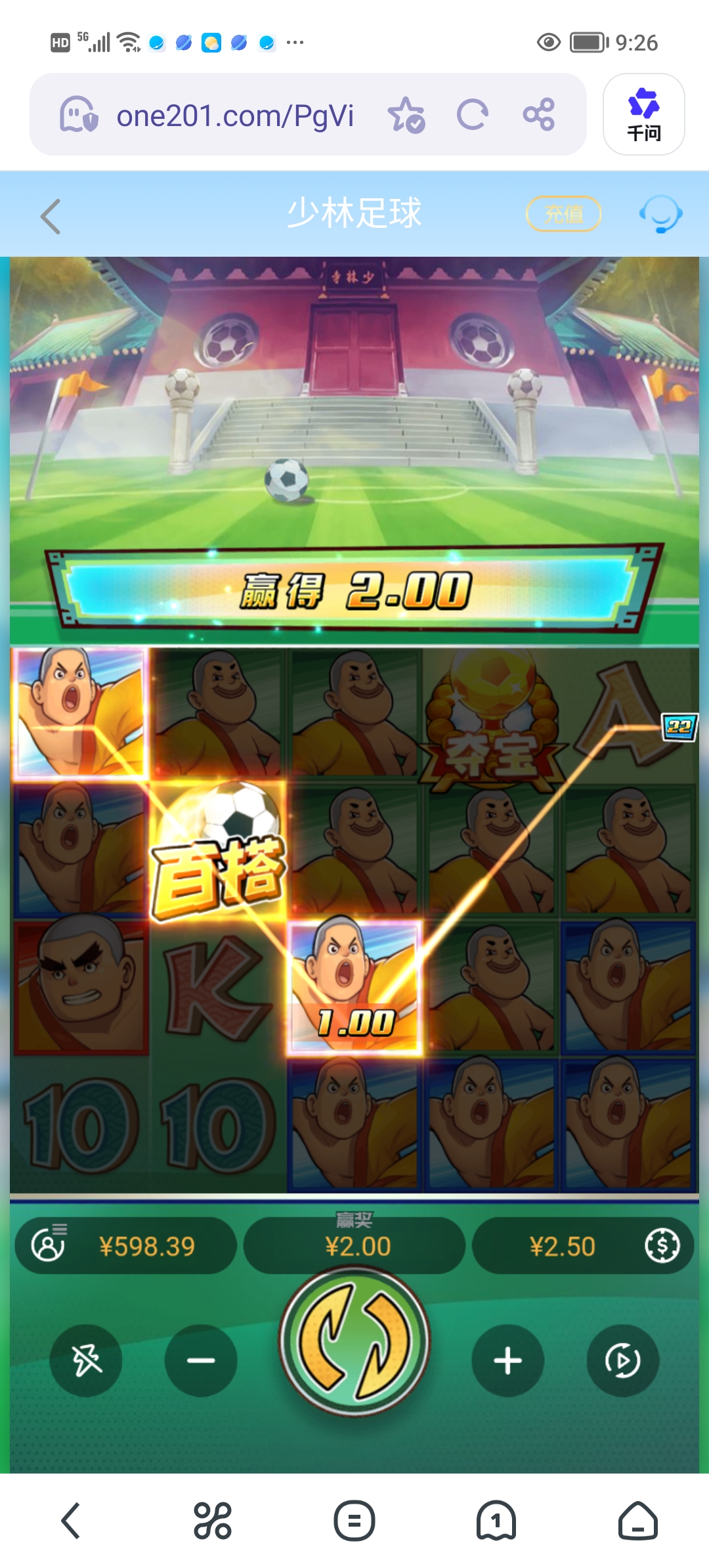Increase the bet with the plus button

[x=507, y=1360]
